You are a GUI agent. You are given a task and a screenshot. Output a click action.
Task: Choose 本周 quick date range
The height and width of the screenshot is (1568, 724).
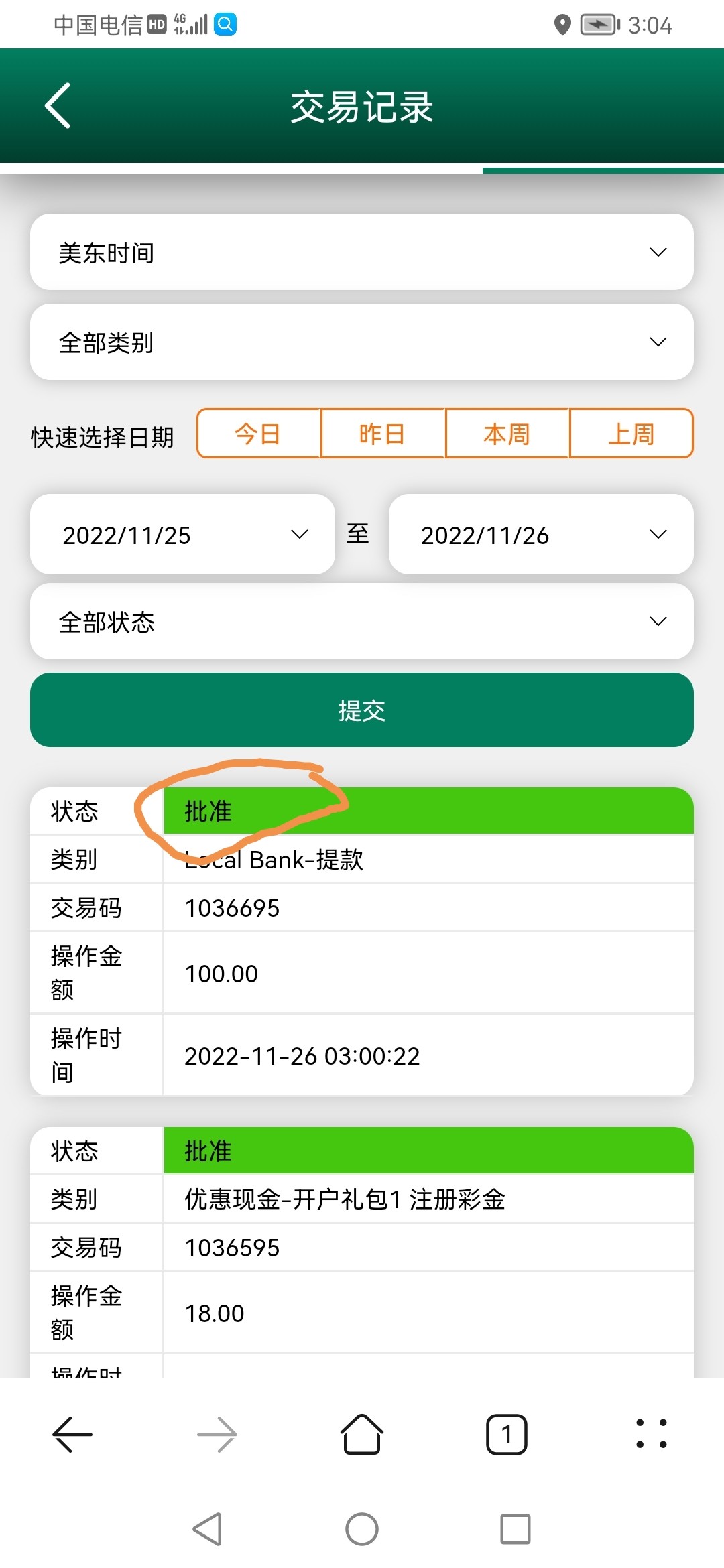[x=507, y=434]
